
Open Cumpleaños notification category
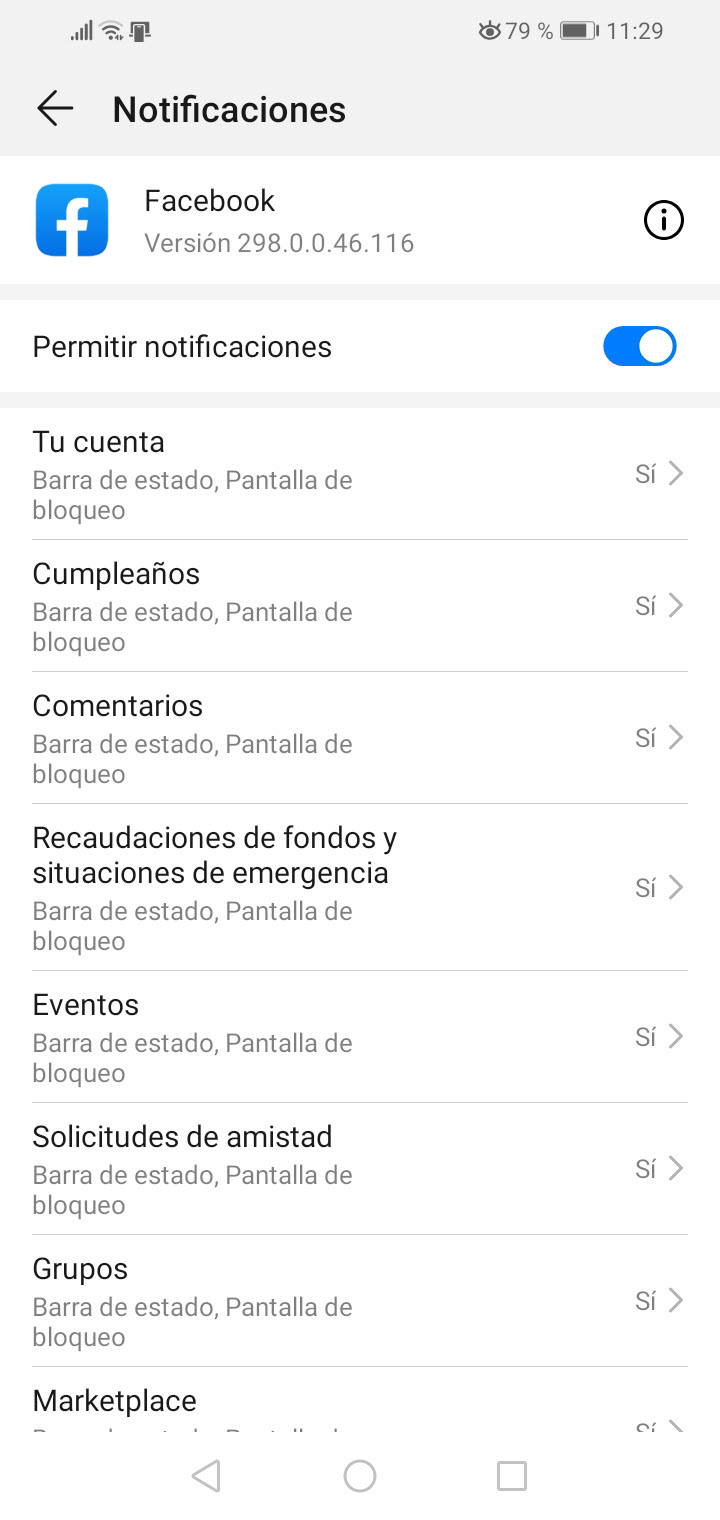click(360, 606)
